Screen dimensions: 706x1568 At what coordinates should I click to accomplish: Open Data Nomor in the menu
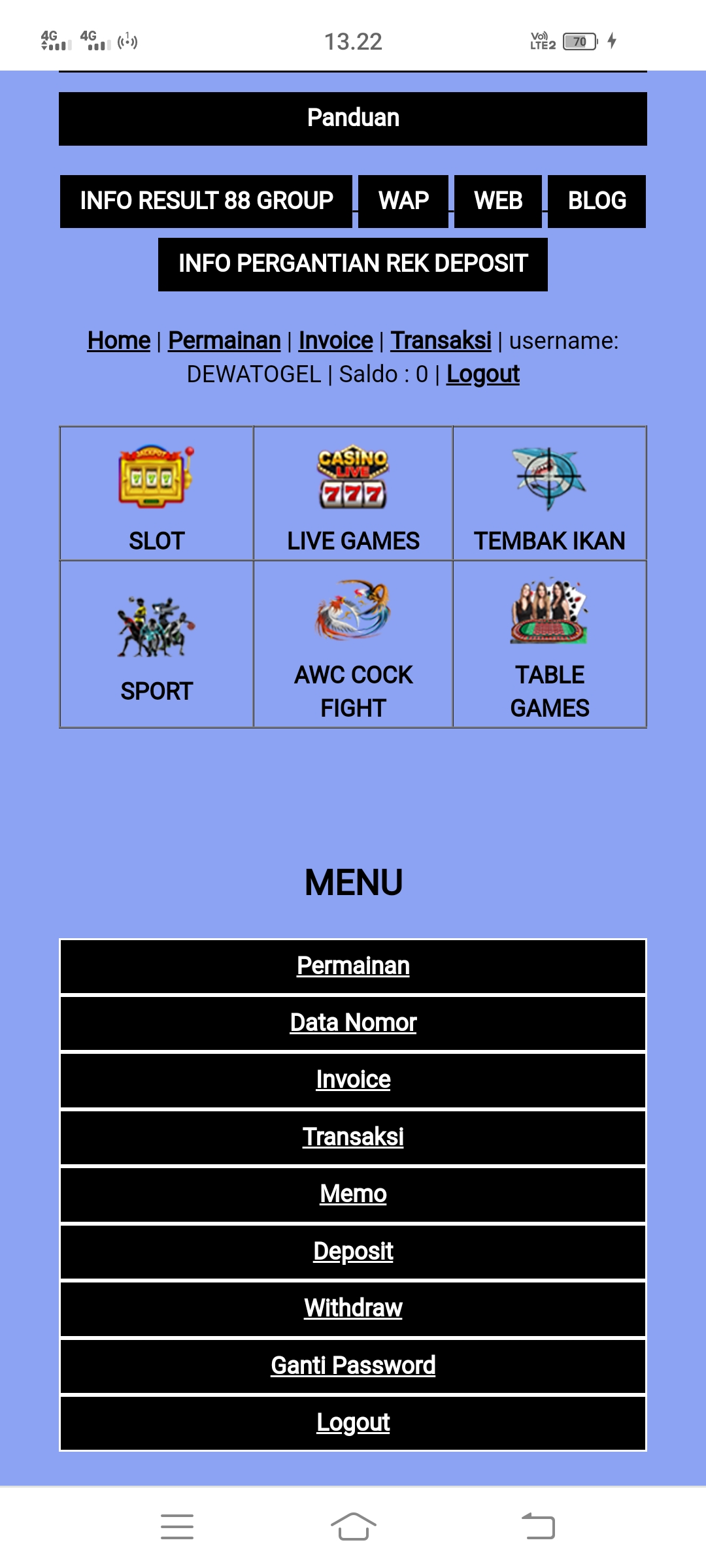coord(353,1022)
